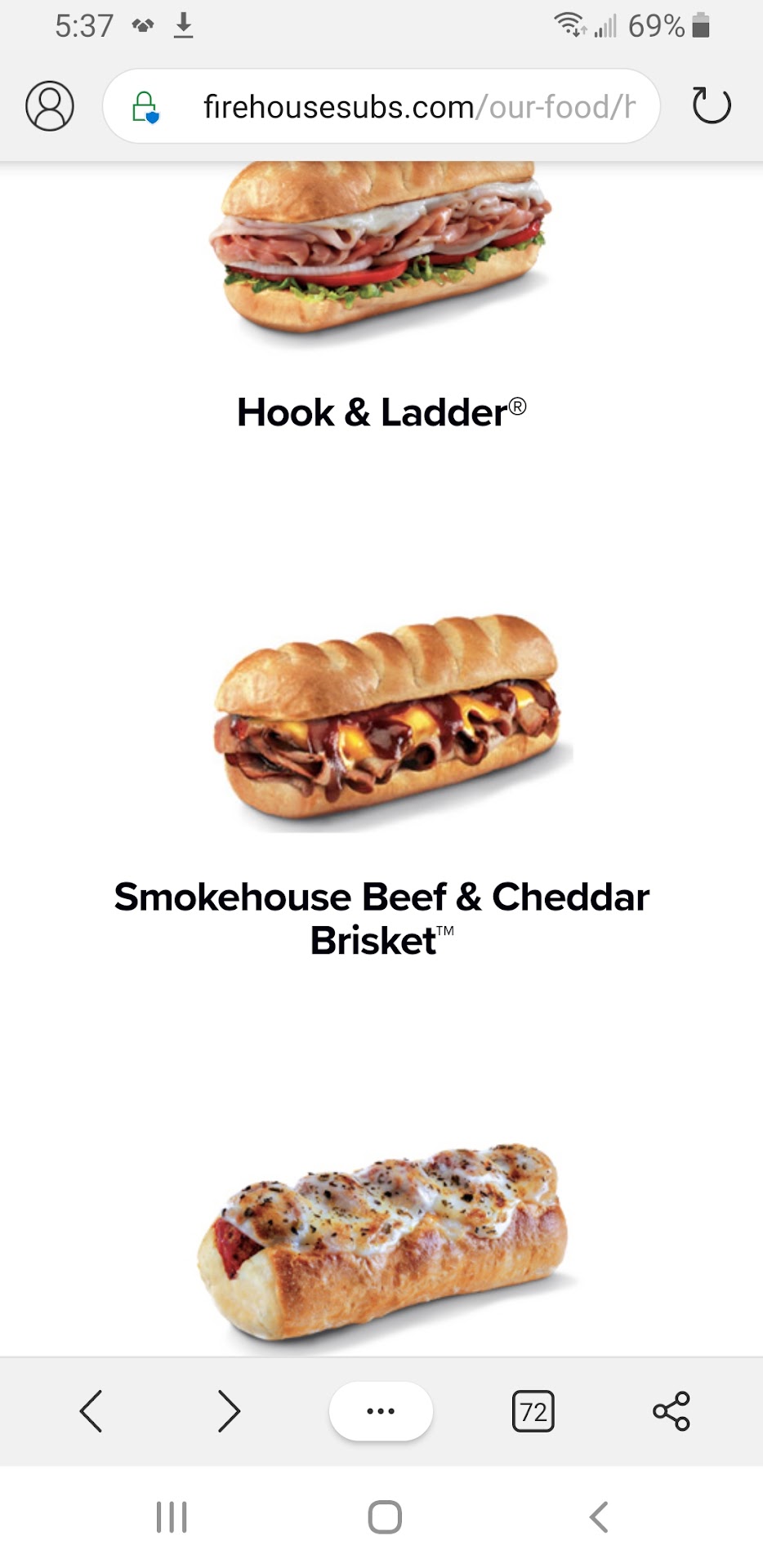Image resolution: width=763 pixels, height=1568 pixels.
Task: Go back to previous web page
Action: pos(91,1411)
